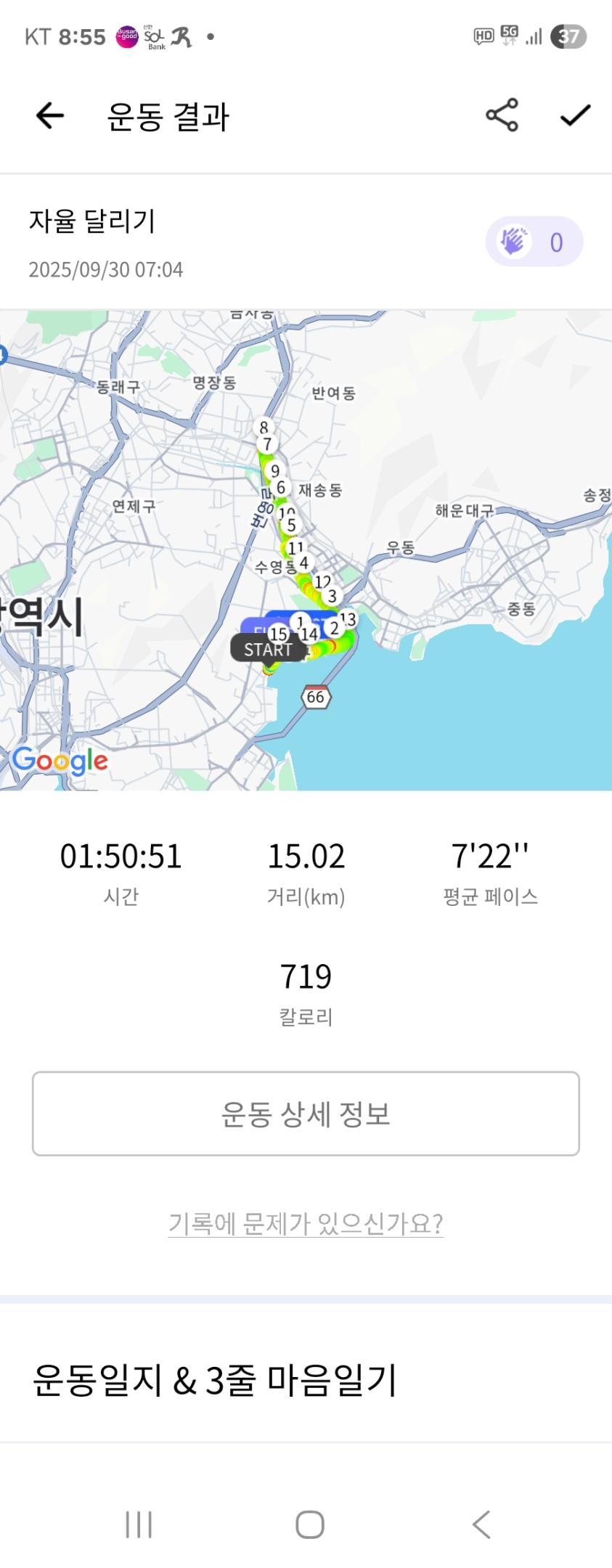Go to the home screen
The image size is (612, 1568).
[309, 1524]
